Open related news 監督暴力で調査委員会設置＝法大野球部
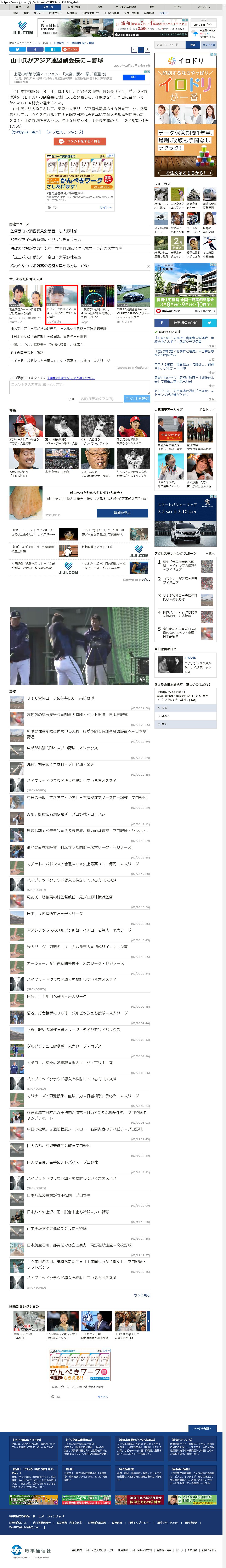The image size is (226, 1568). pyautogui.click(x=44, y=231)
